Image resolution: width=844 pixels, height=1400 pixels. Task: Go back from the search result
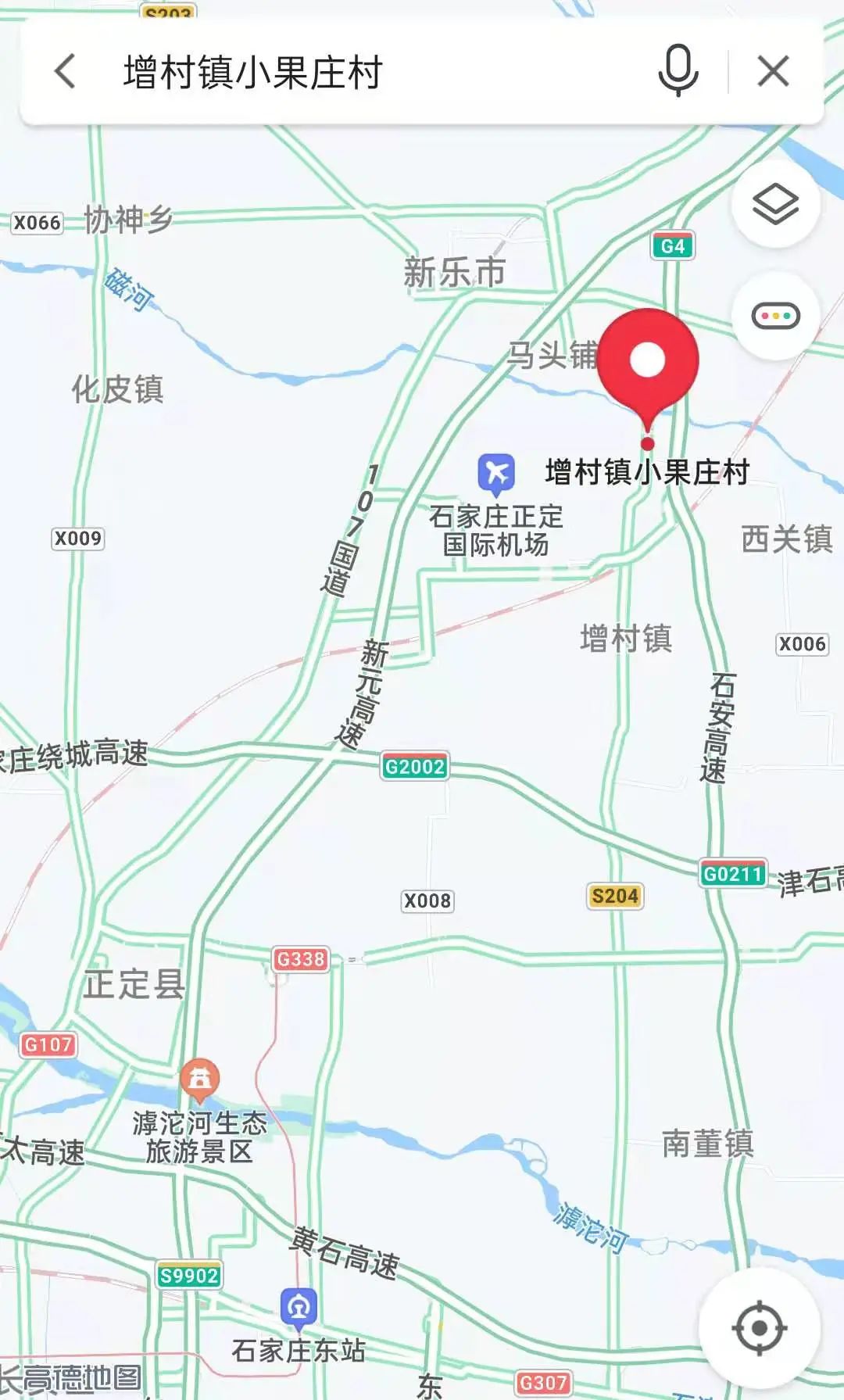66,72
